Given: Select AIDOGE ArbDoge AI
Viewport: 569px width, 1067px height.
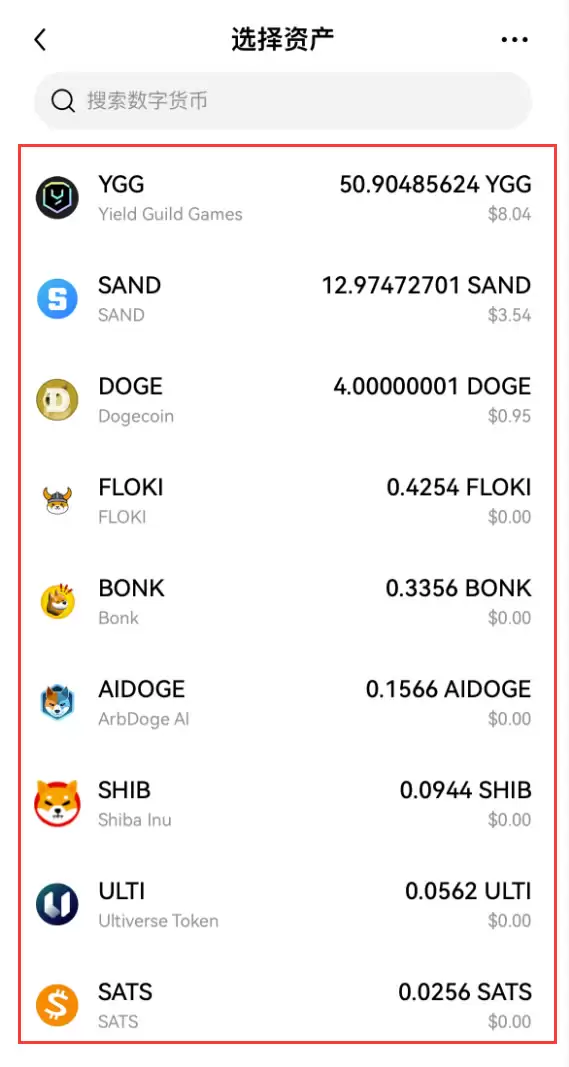Looking at the screenshot, I should click(283, 702).
